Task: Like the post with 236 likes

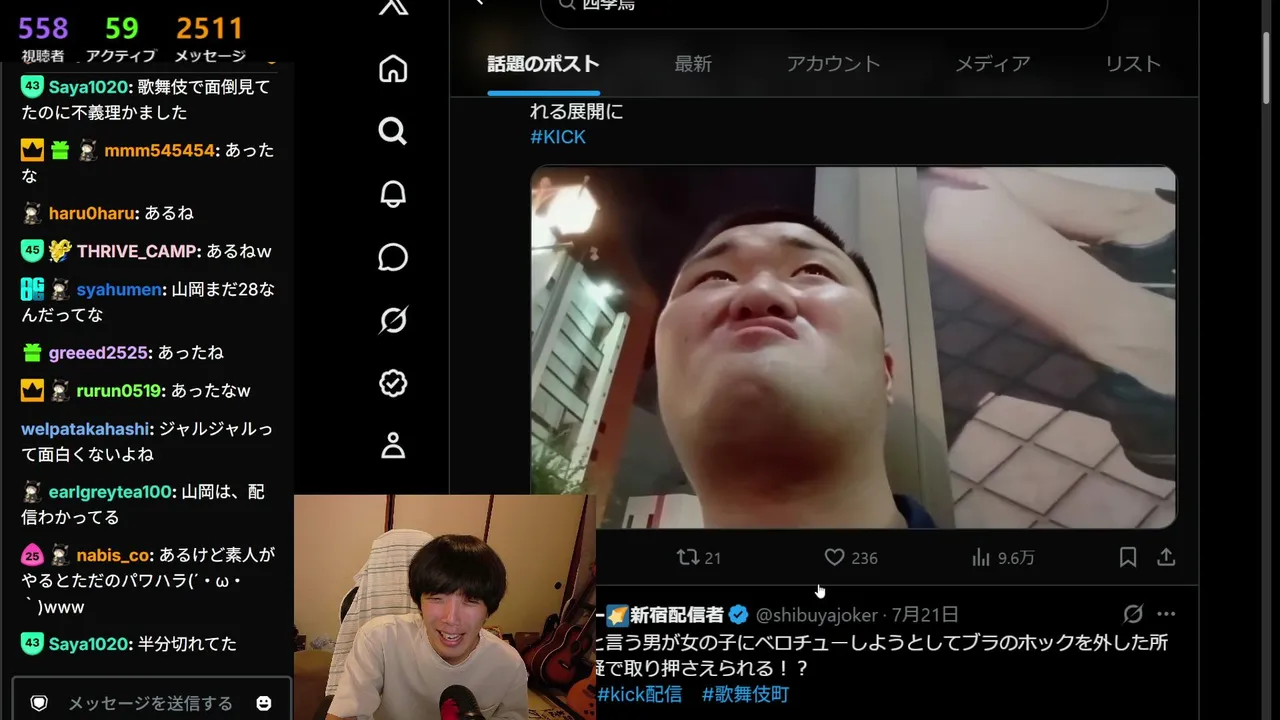Action: click(850, 558)
